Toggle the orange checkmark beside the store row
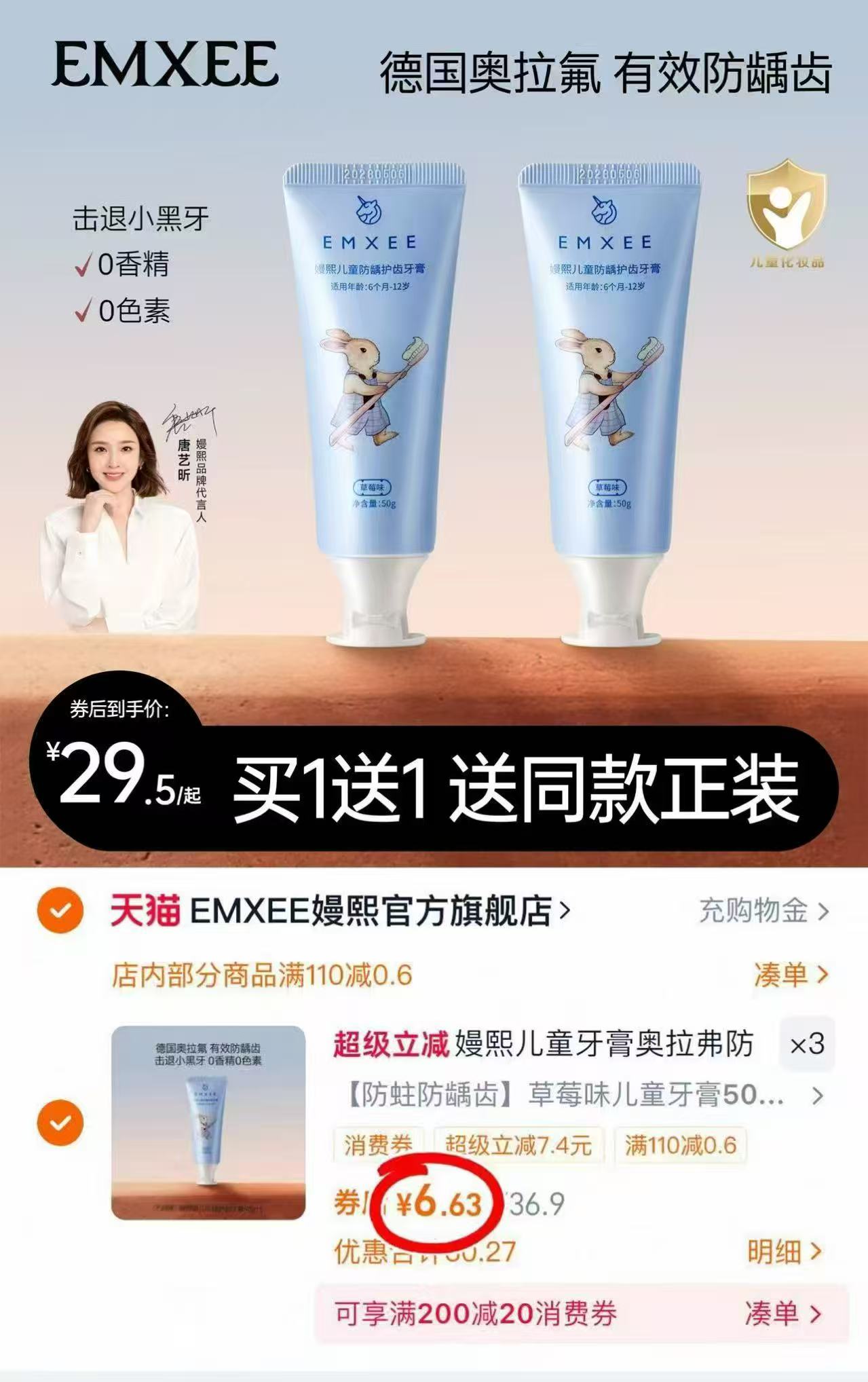 click(62, 913)
